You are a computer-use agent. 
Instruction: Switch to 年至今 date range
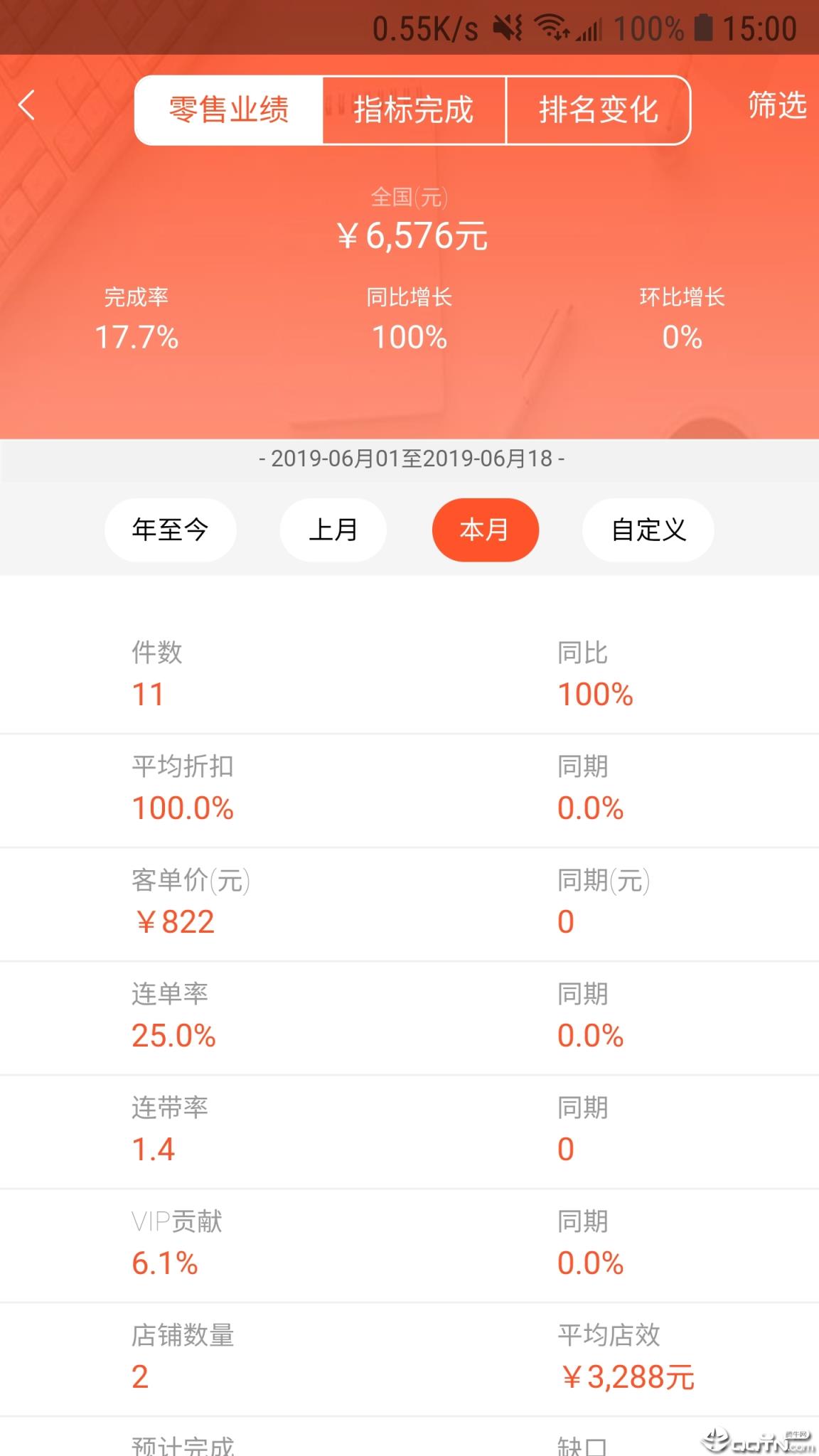point(171,530)
